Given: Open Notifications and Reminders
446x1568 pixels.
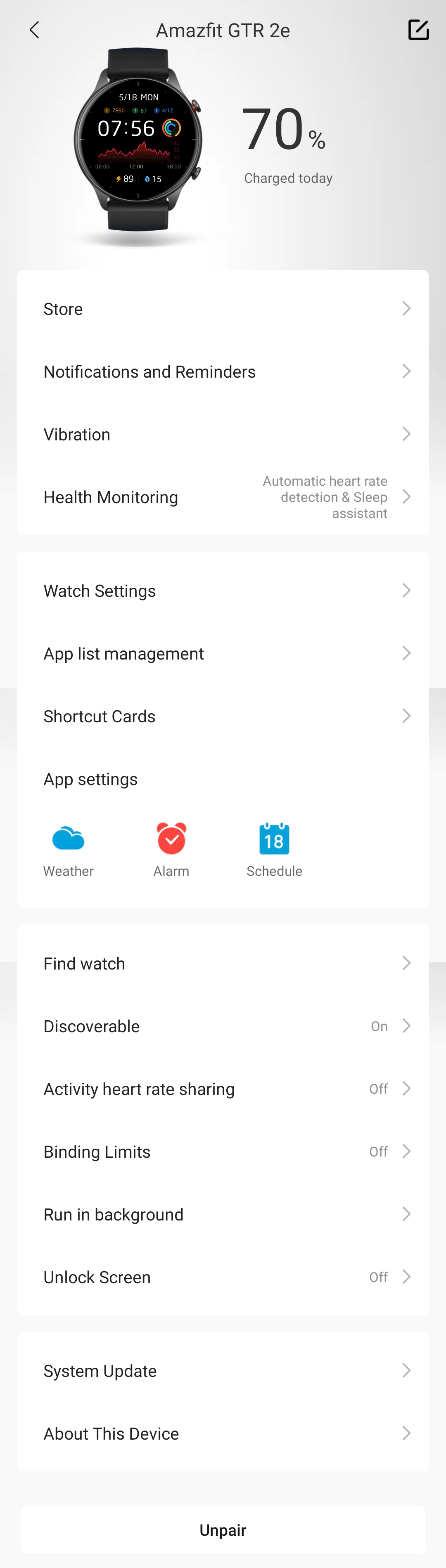Looking at the screenshot, I should coord(223,371).
